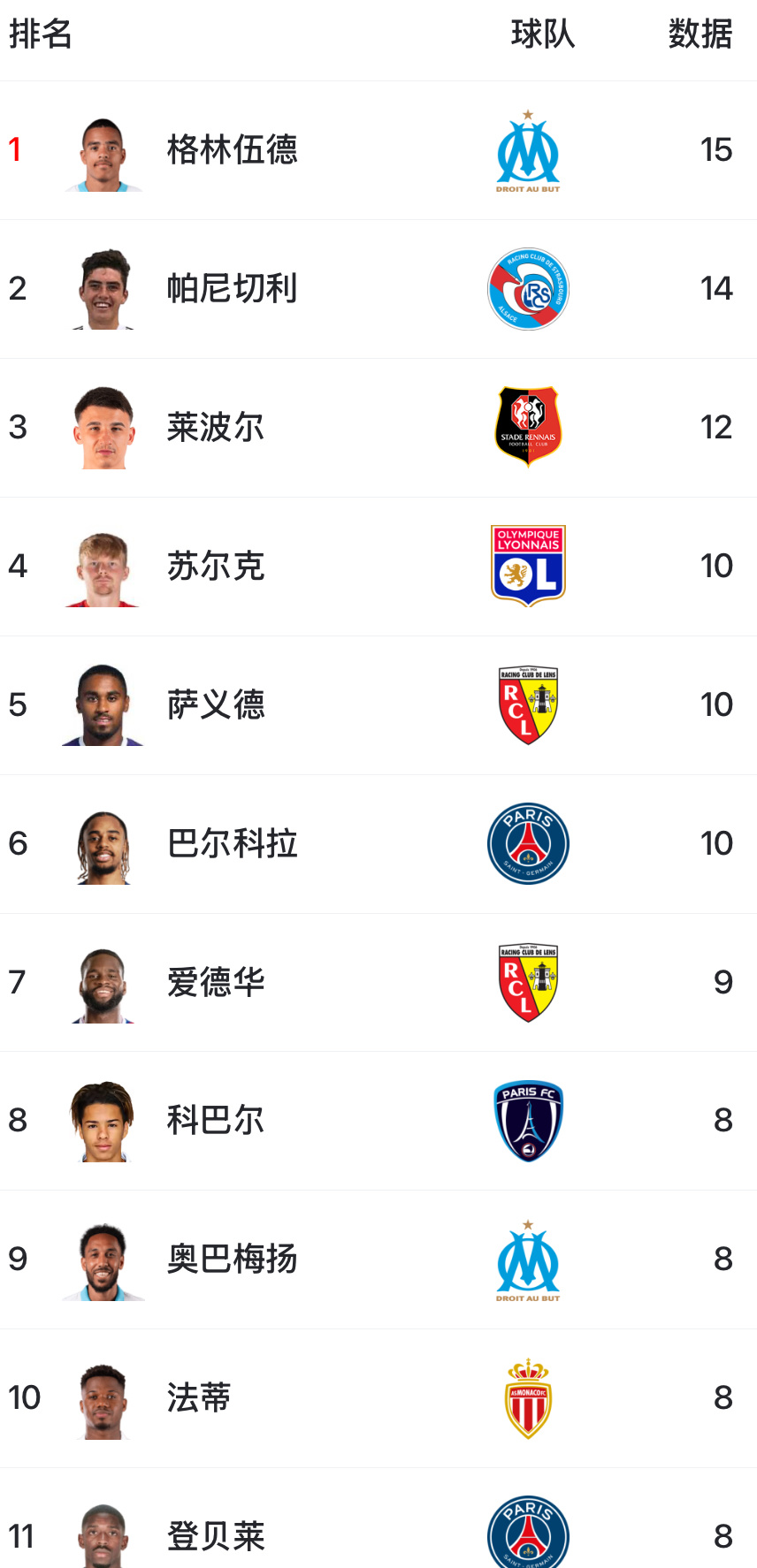This screenshot has width=757, height=1568.
Task: Click the RC Lens badge beside 爱德华
Action: (x=528, y=981)
